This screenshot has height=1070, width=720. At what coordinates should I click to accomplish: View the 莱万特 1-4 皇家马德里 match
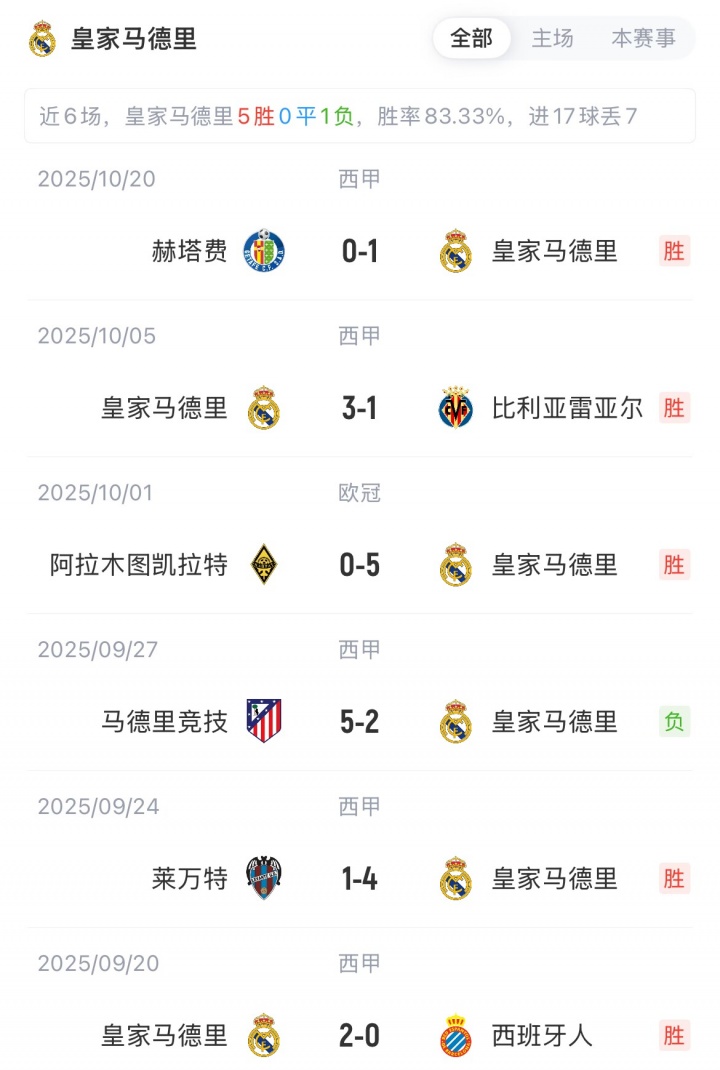tap(360, 878)
